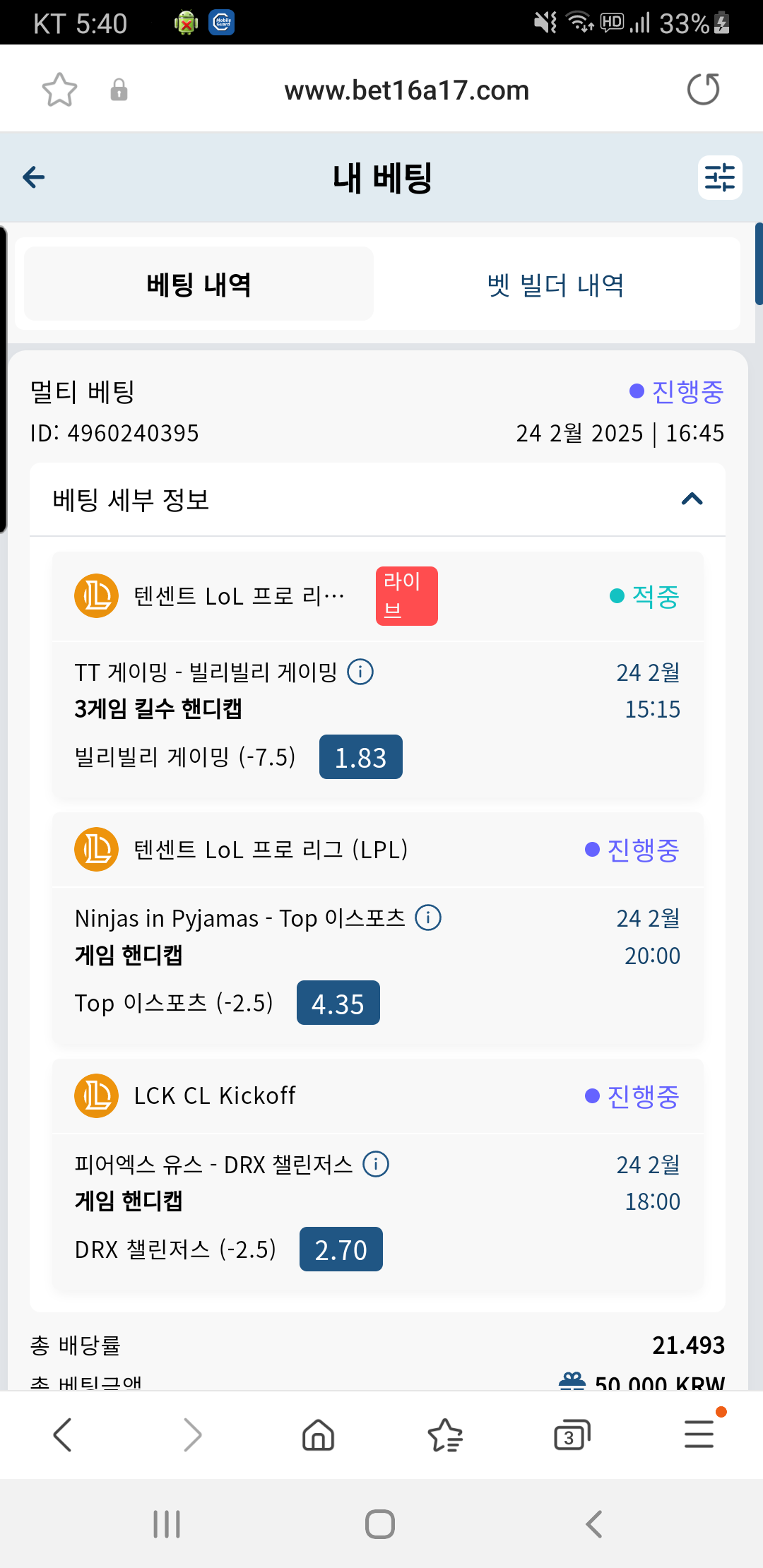Navigate back in the browser toolbar

click(63, 1435)
